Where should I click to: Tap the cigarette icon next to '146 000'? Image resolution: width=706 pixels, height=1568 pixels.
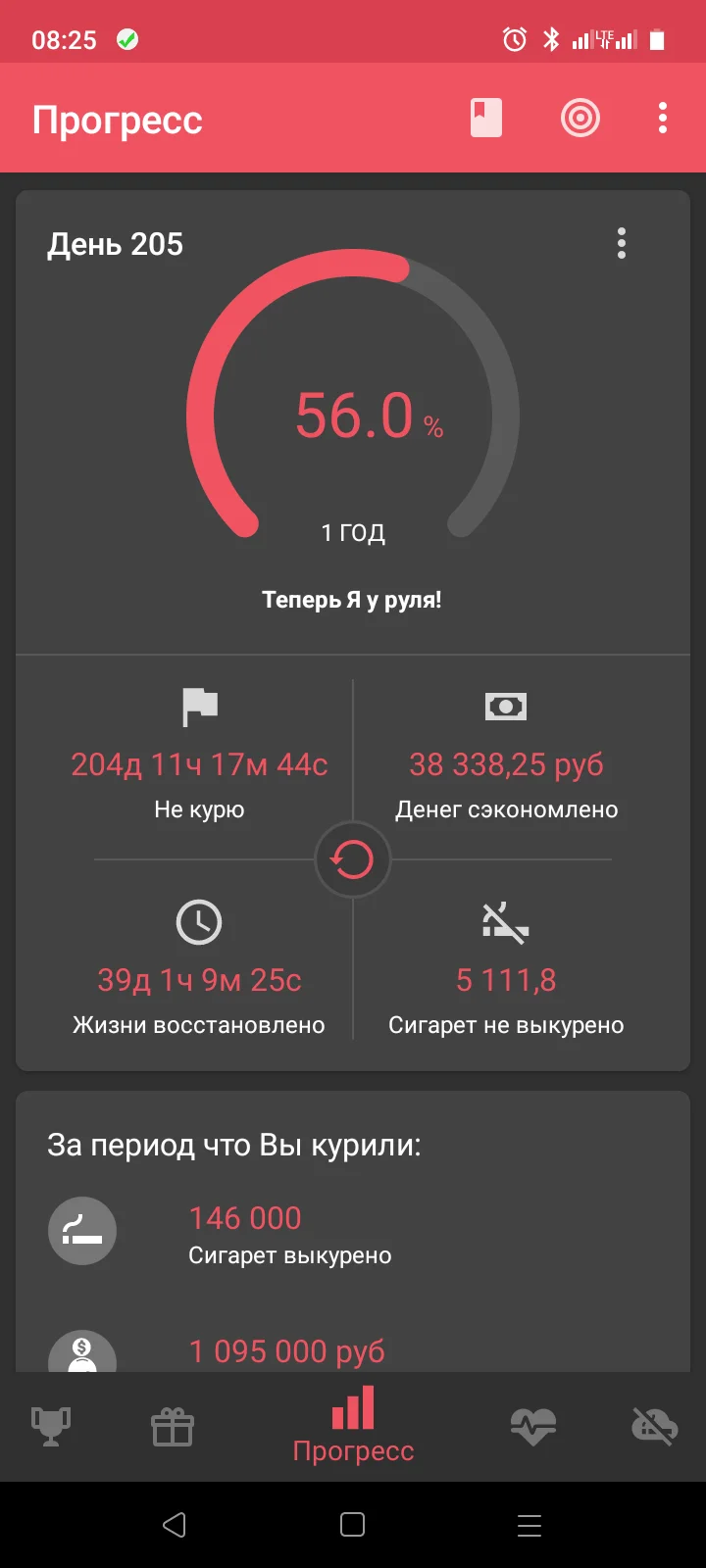coord(82,1230)
